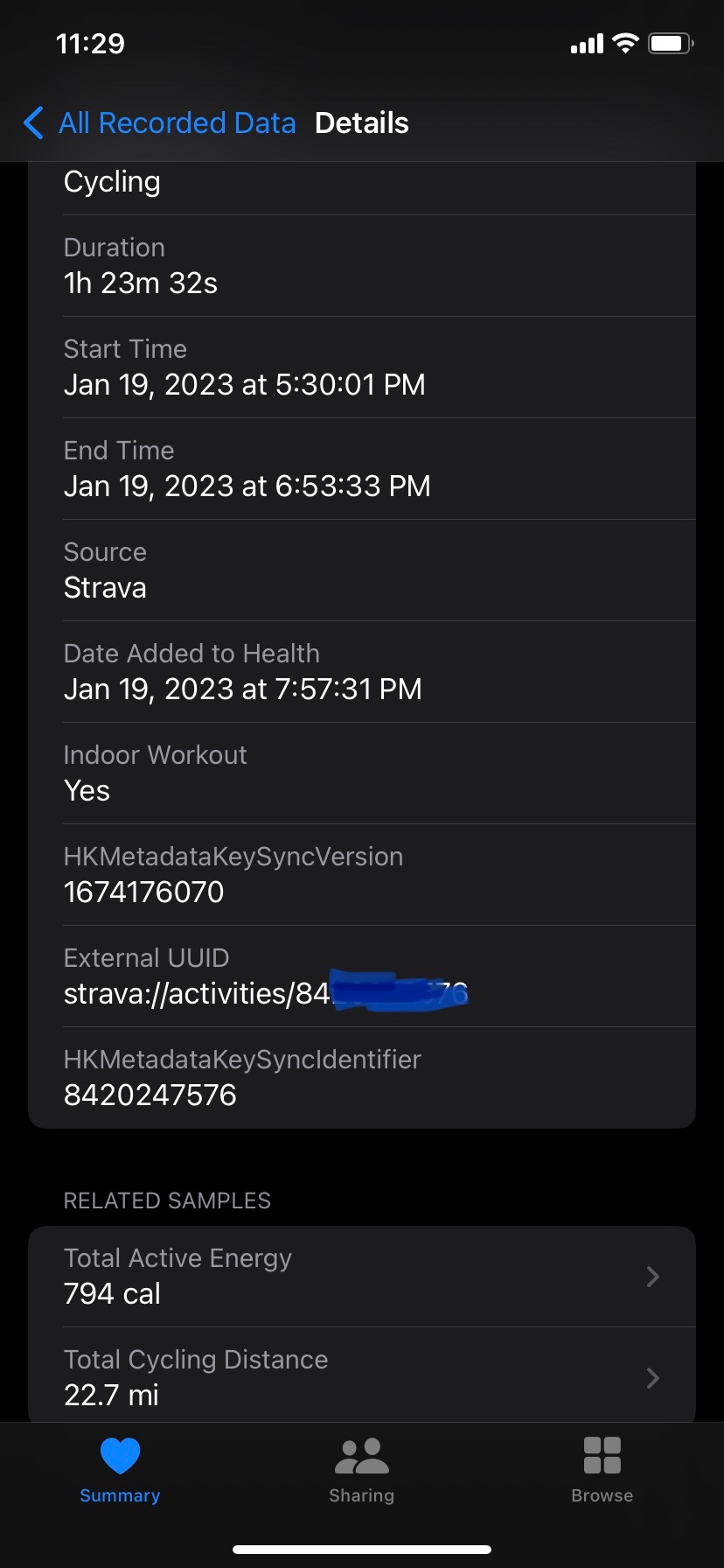Image resolution: width=724 pixels, height=1568 pixels.
Task: Switch to the Browse tab
Action: tap(602, 1470)
